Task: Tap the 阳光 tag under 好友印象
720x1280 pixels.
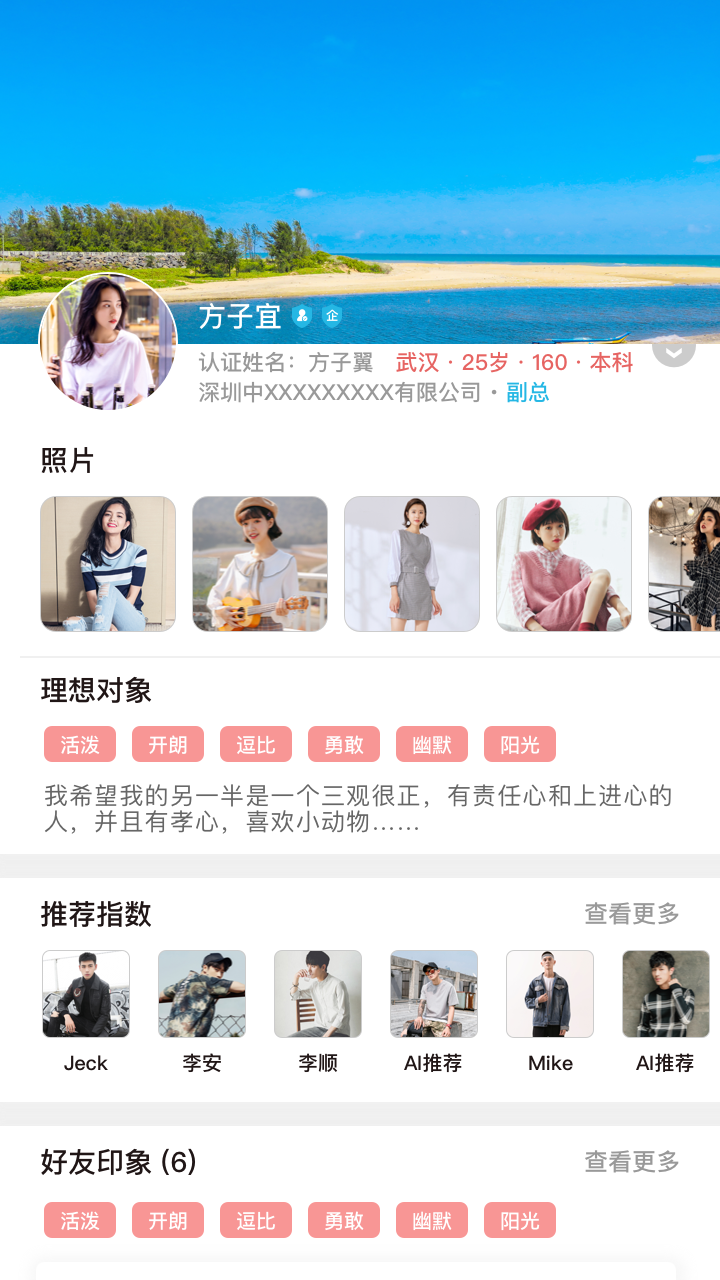Action: pyautogui.click(x=520, y=1220)
